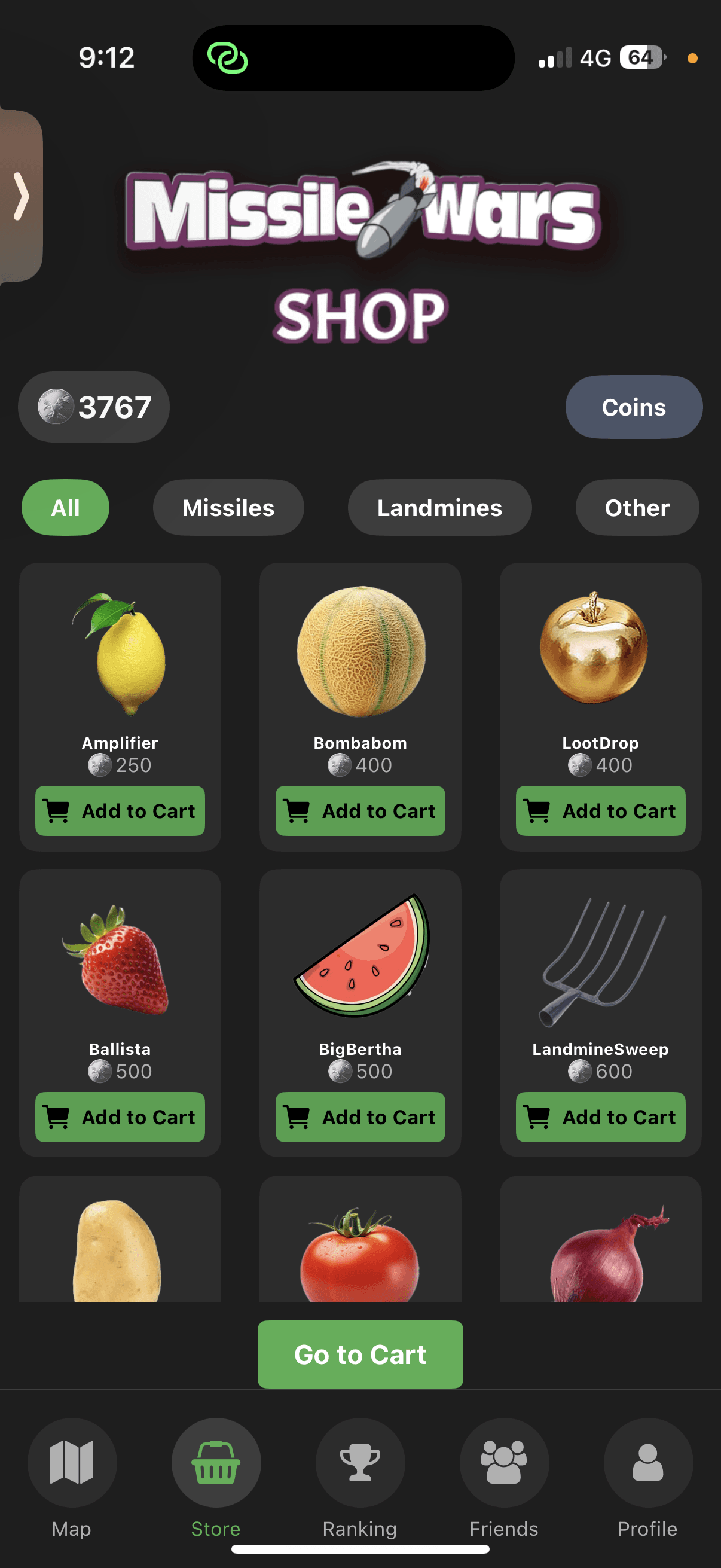Screen dimensions: 721x1568
Task: Add Amplifier to cart
Action: 120,811
